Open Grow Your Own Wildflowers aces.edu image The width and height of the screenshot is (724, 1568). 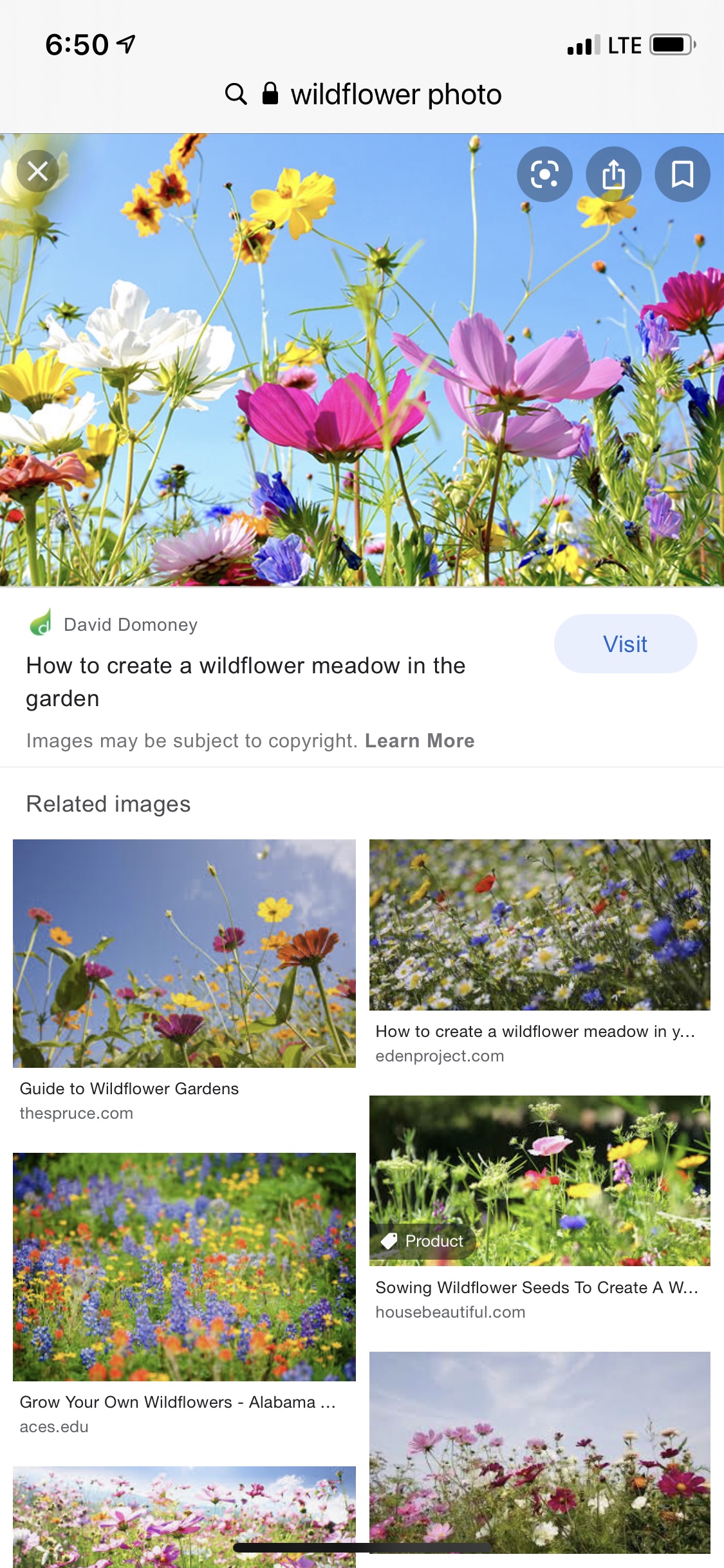tap(184, 1267)
